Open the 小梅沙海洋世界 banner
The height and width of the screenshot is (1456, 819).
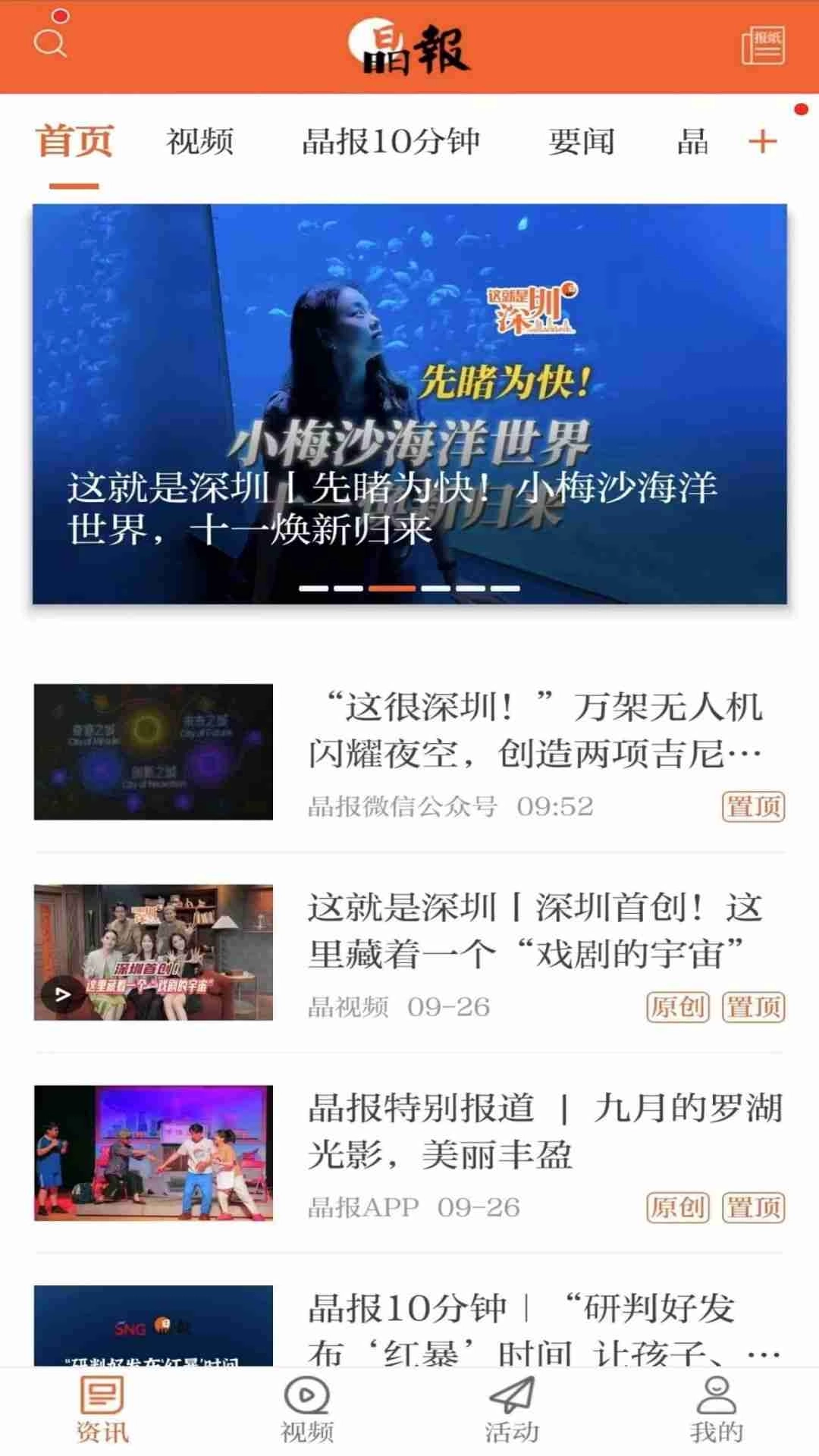tap(409, 403)
